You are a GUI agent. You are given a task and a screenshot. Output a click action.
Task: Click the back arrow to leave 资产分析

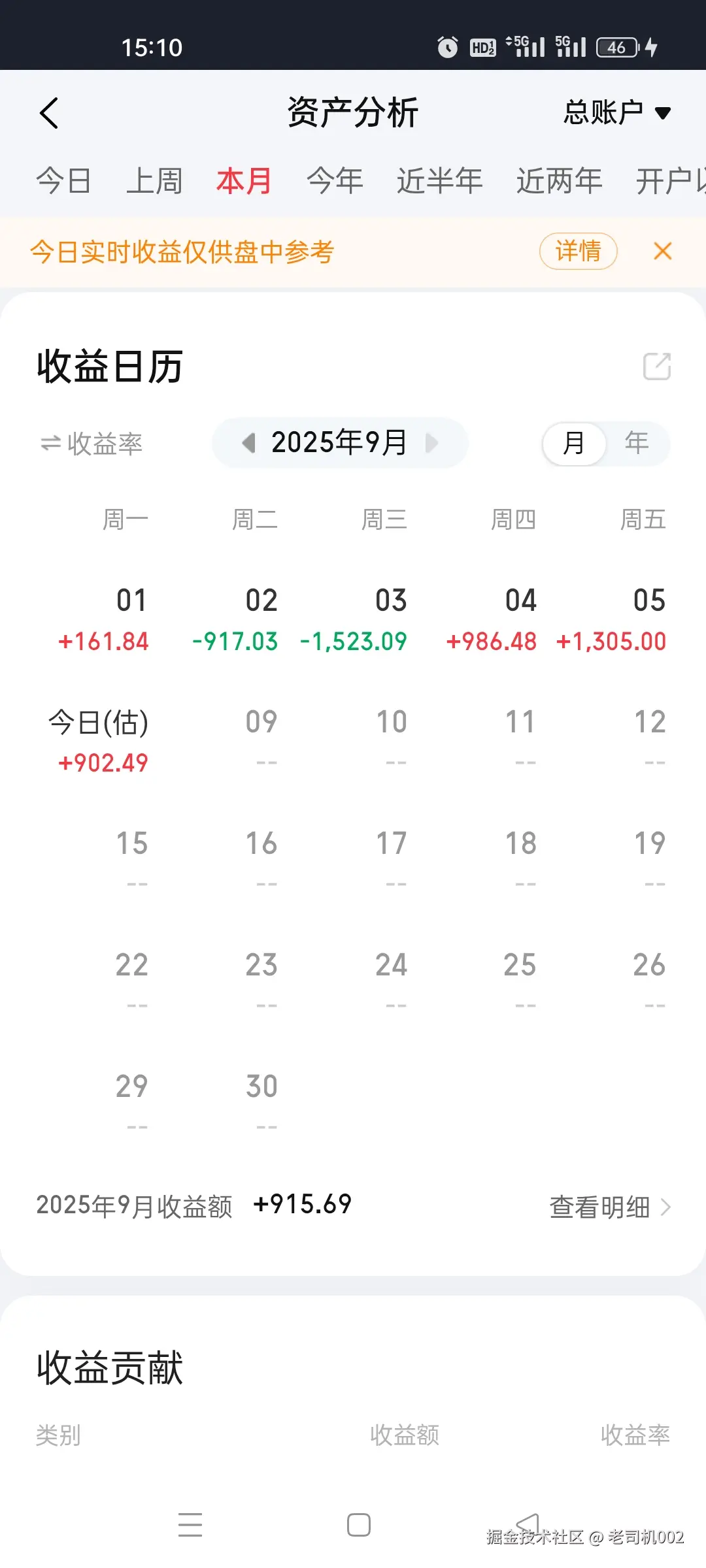[50, 112]
